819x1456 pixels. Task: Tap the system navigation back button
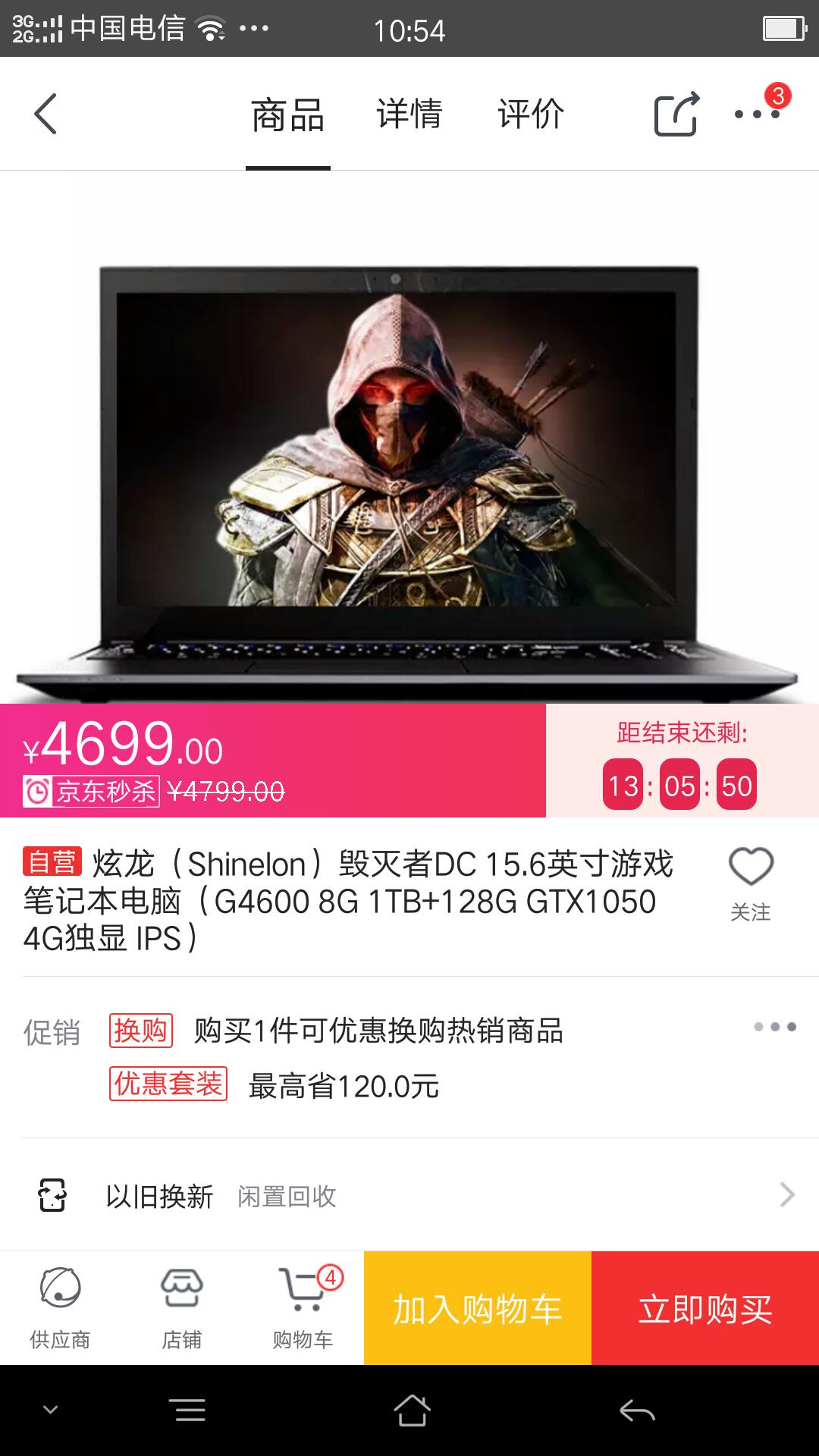click(x=637, y=1410)
